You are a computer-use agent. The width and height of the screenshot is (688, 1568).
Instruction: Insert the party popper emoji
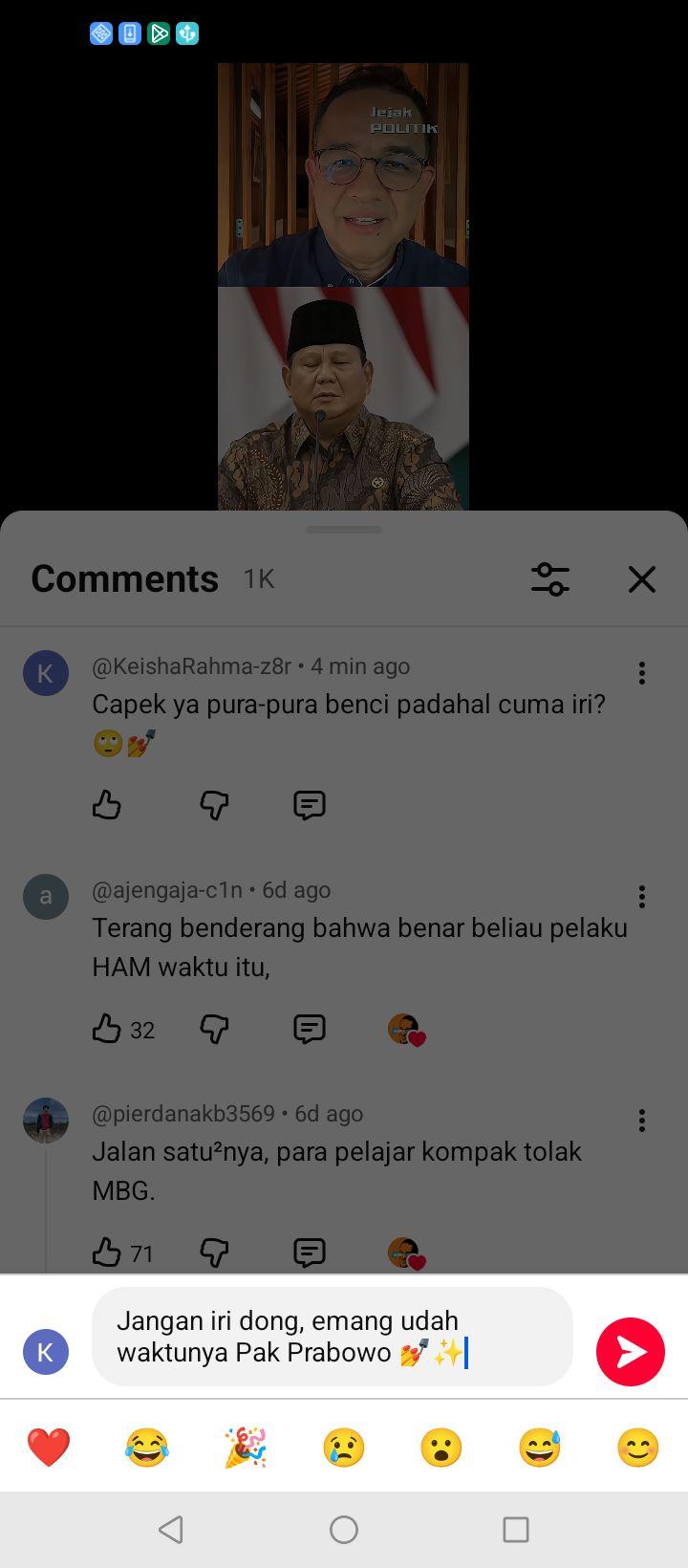tap(246, 1448)
